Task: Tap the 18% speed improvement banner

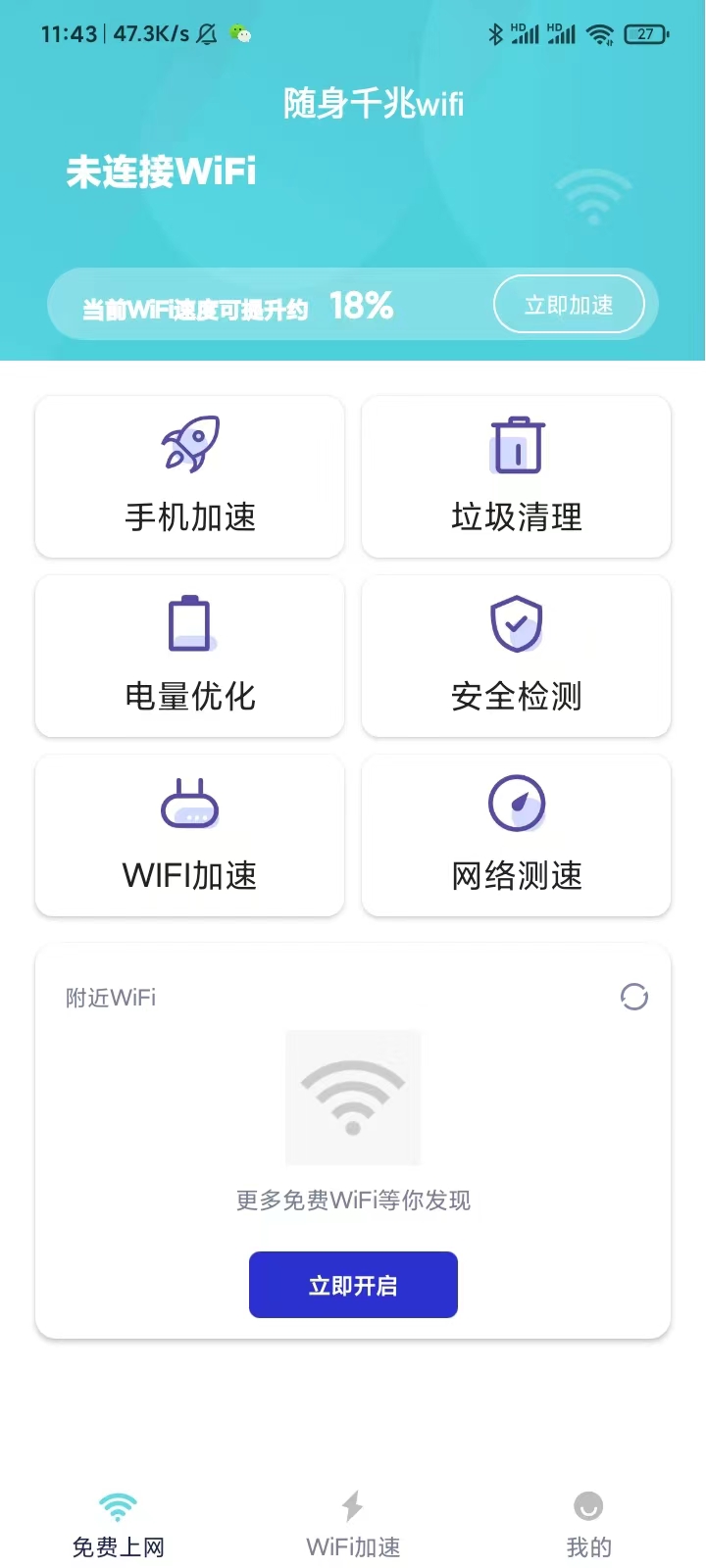Action: [353, 305]
